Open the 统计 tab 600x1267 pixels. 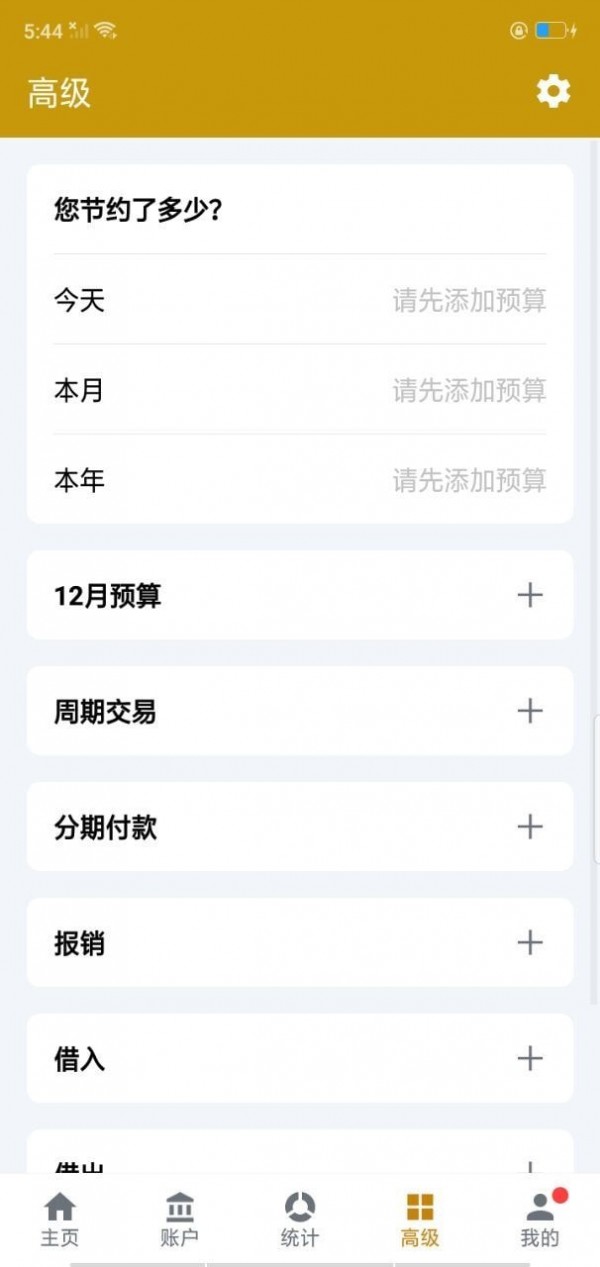(x=300, y=1219)
